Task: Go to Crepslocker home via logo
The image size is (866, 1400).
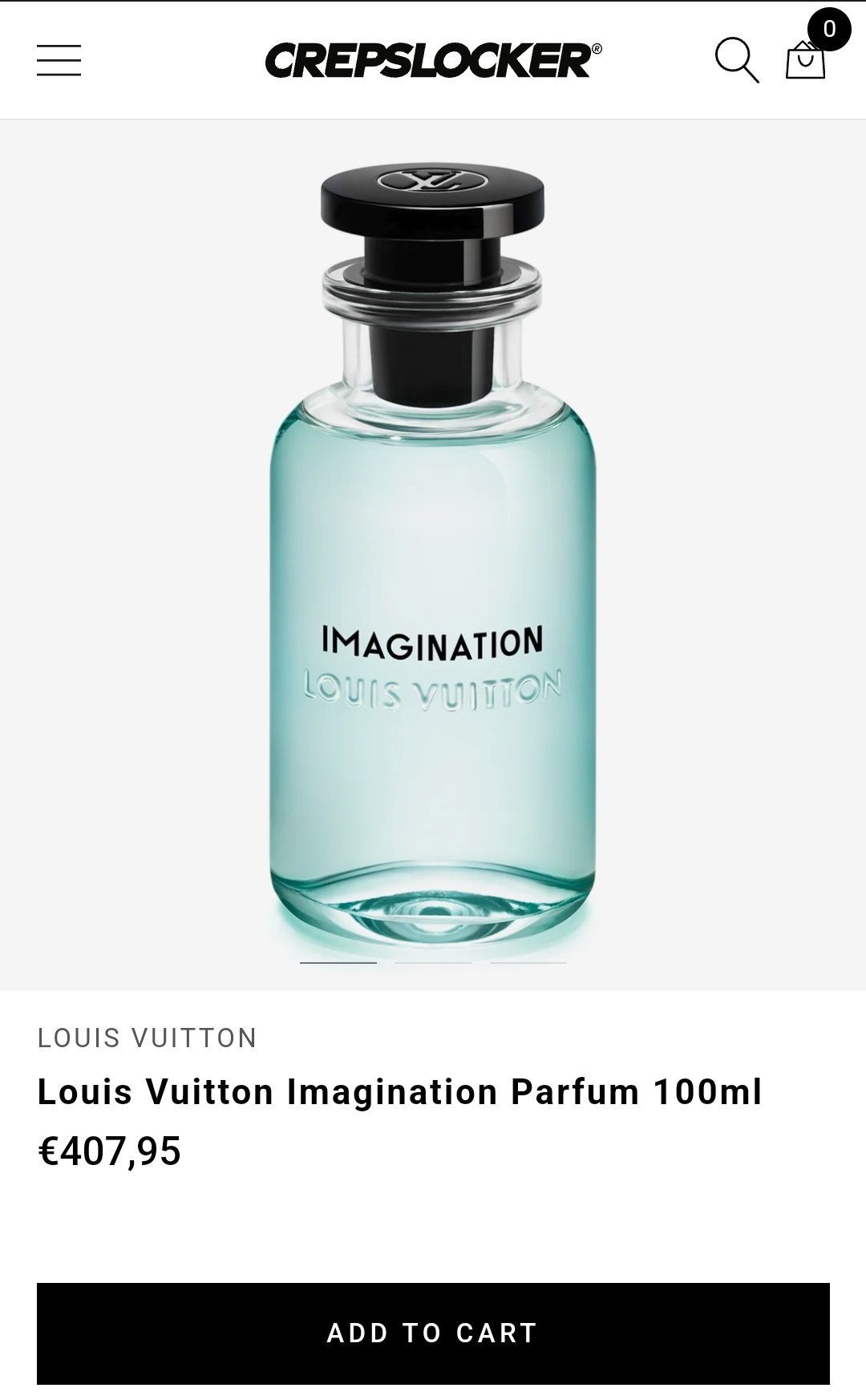Action: (x=432, y=60)
